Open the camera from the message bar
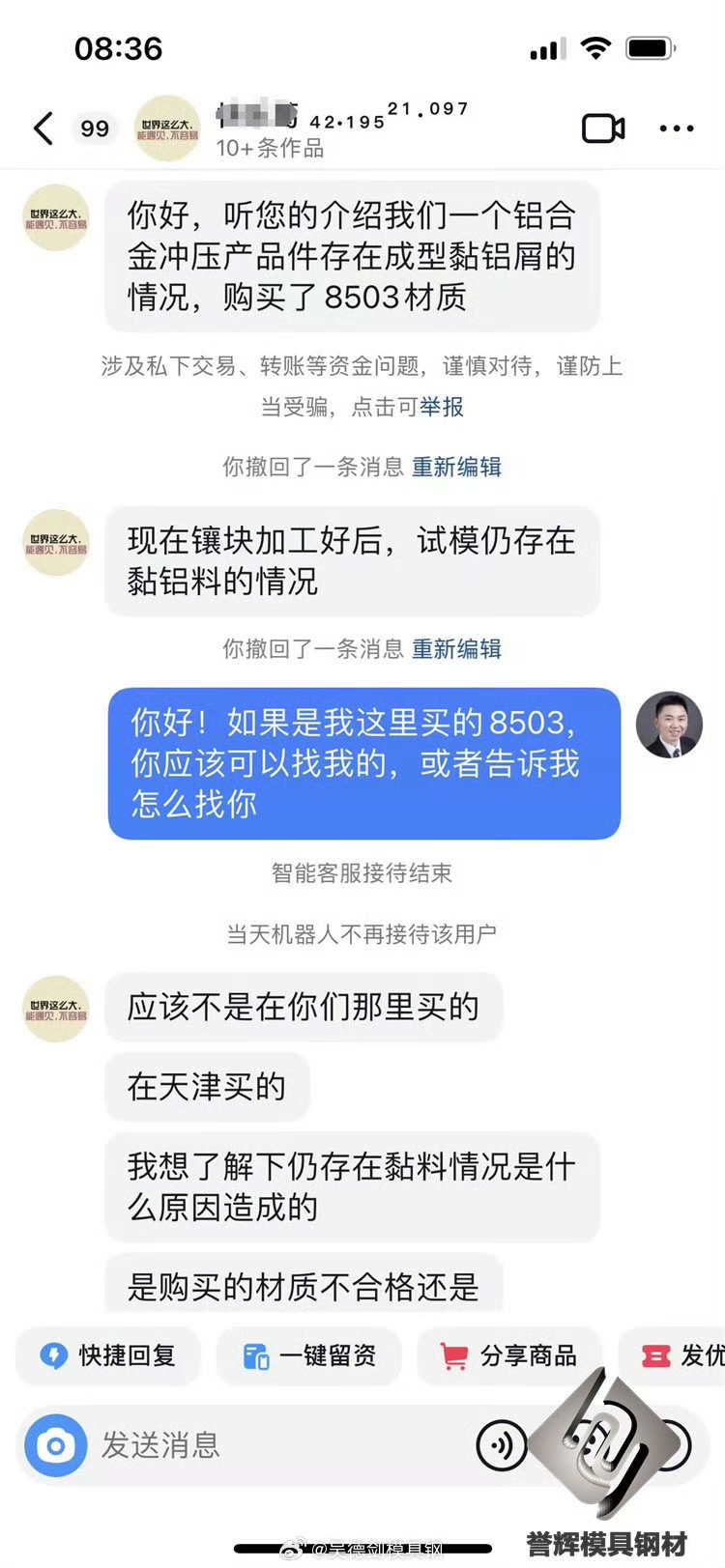This screenshot has width=725, height=1568. (x=55, y=1445)
